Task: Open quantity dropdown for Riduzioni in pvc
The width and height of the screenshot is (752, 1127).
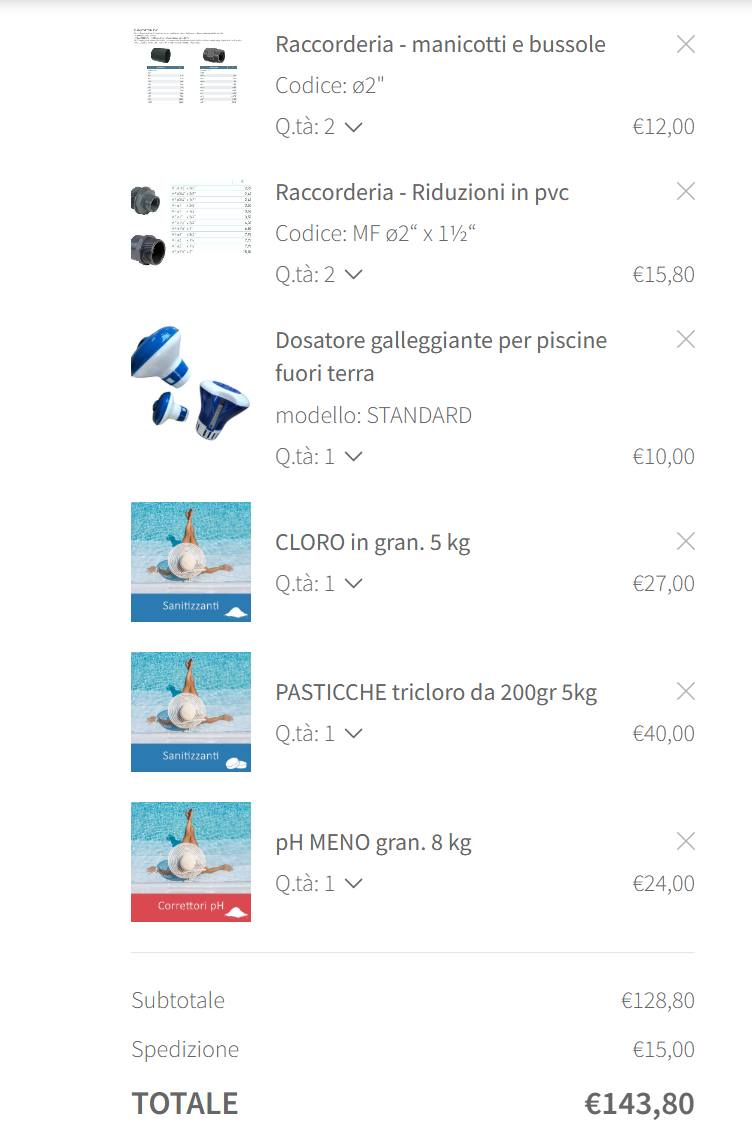Action: (319, 275)
